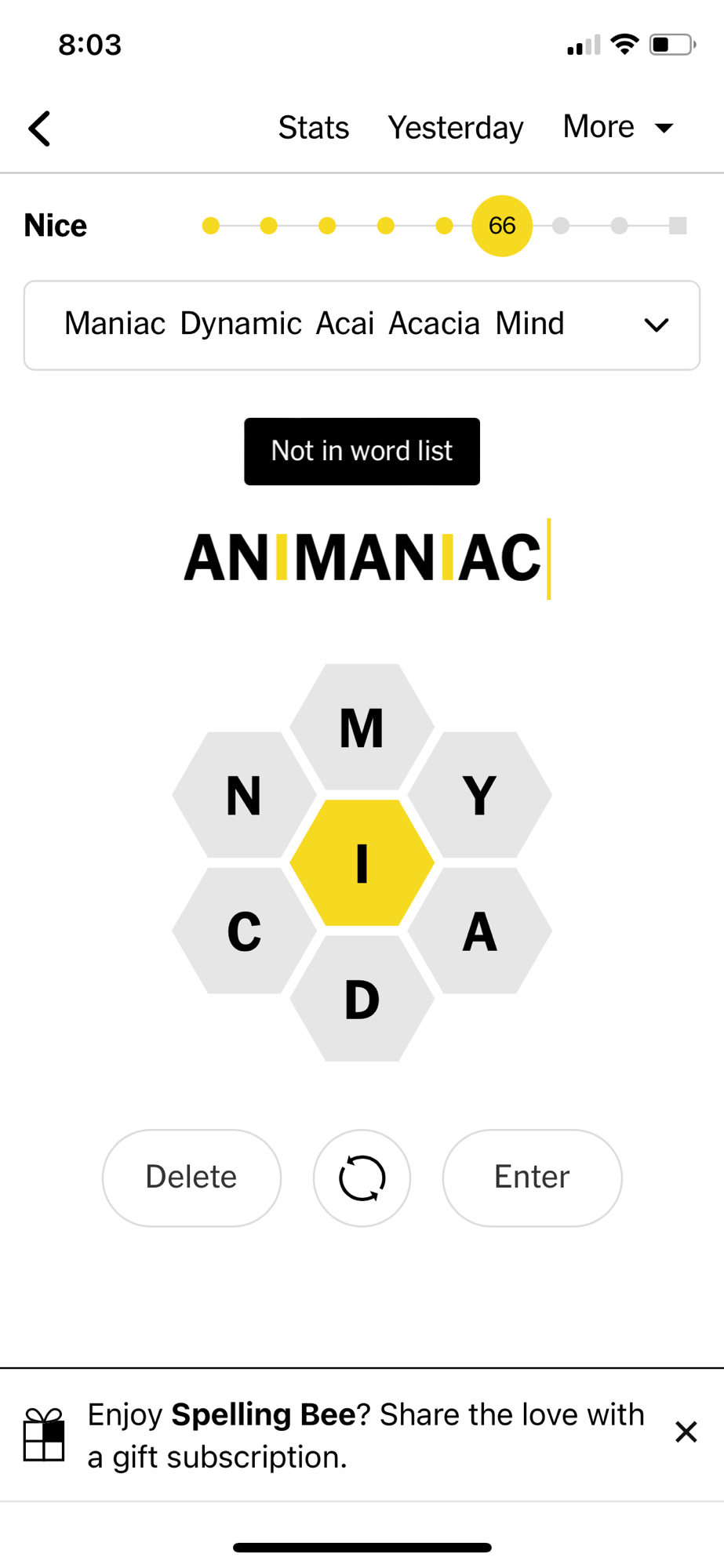Tap the letter Y hexagon
This screenshot has width=724, height=1568.
tap(479, 795)
